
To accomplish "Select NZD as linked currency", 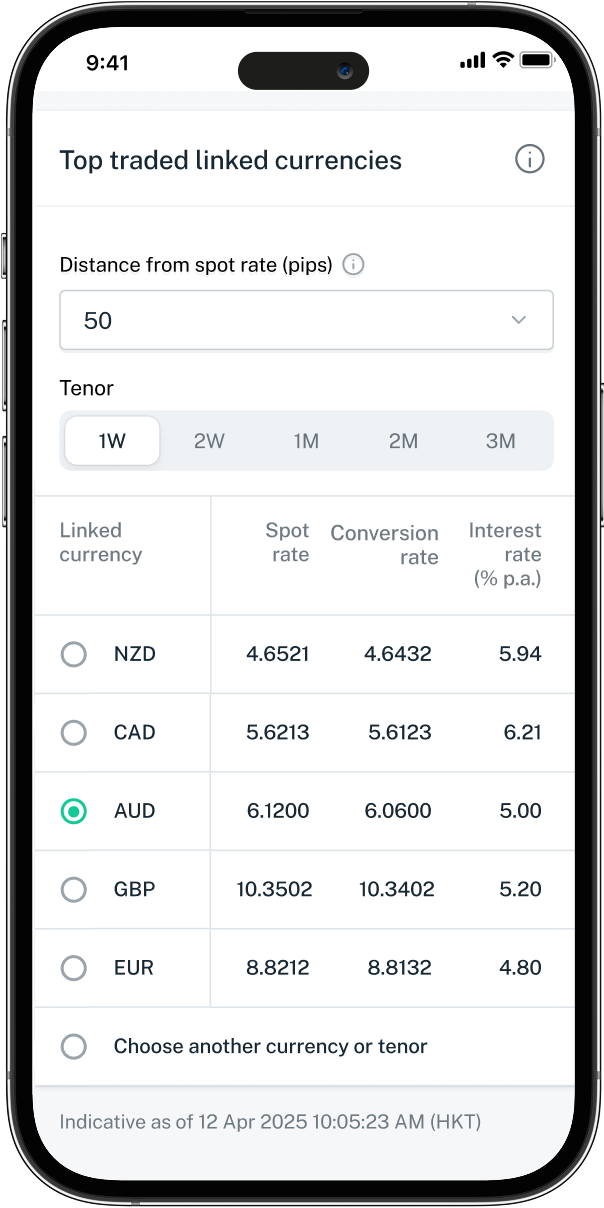I will pos(74,655).
